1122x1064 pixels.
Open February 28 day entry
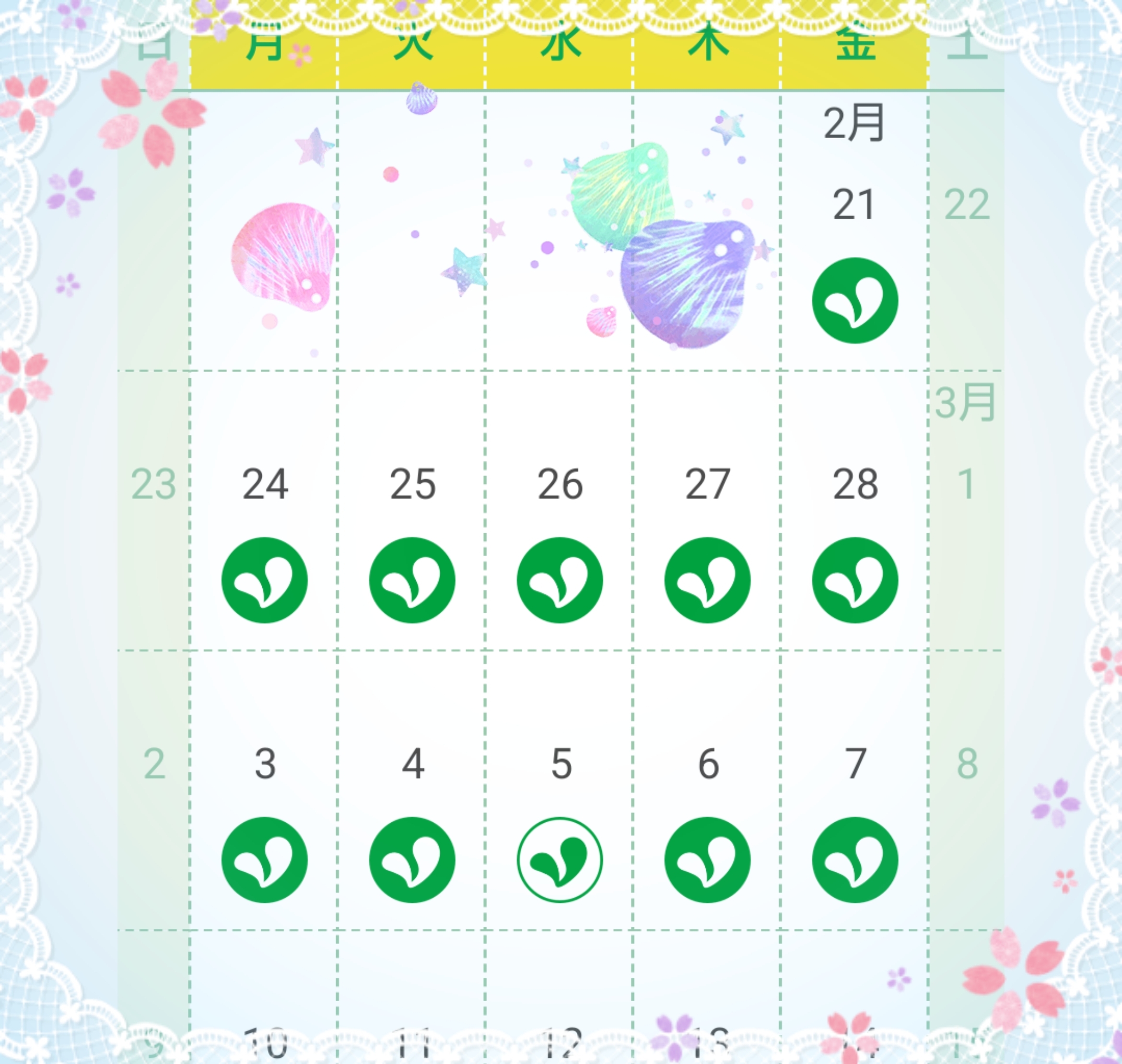click(854, 511)
